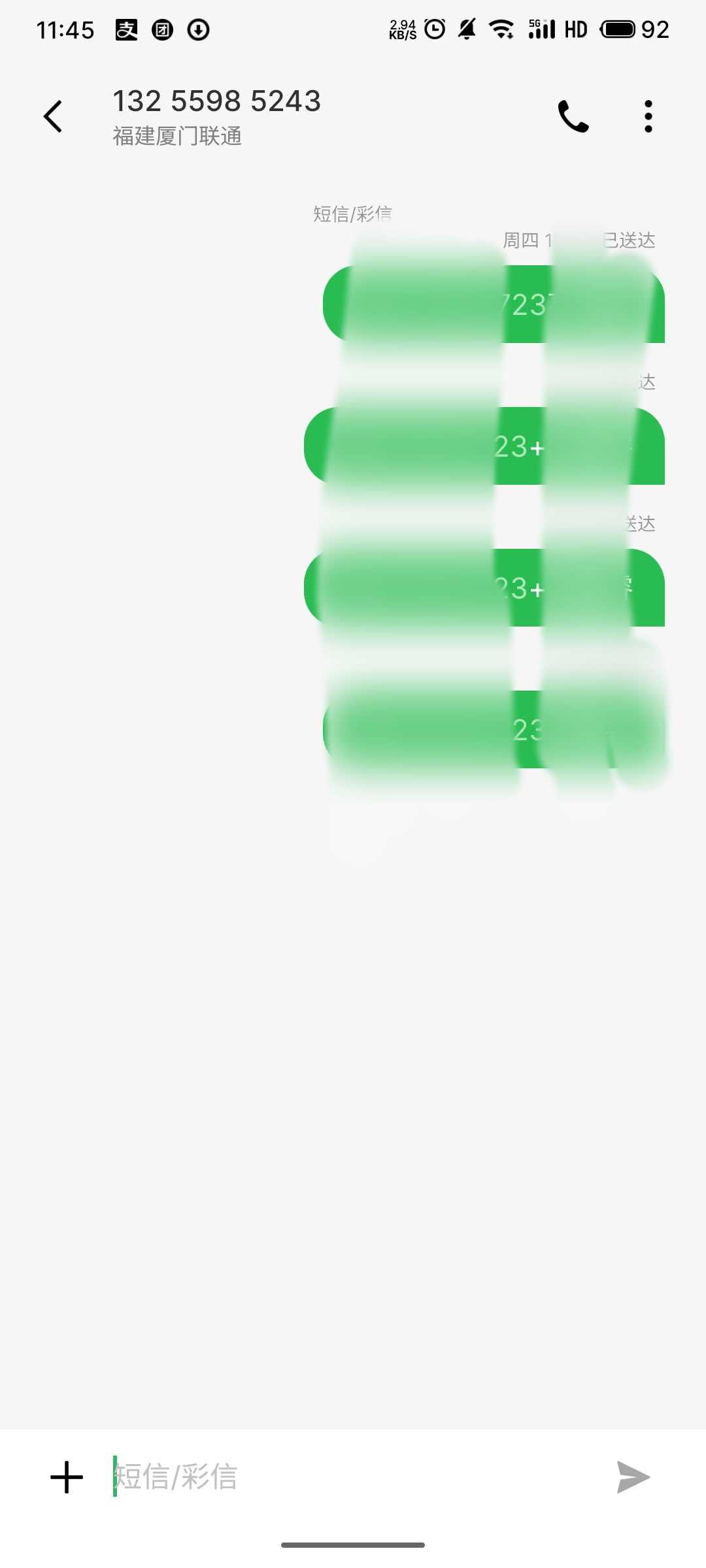Go back to the message list
The width and height of the screenshot is (706, 1568).
[53, 117]
